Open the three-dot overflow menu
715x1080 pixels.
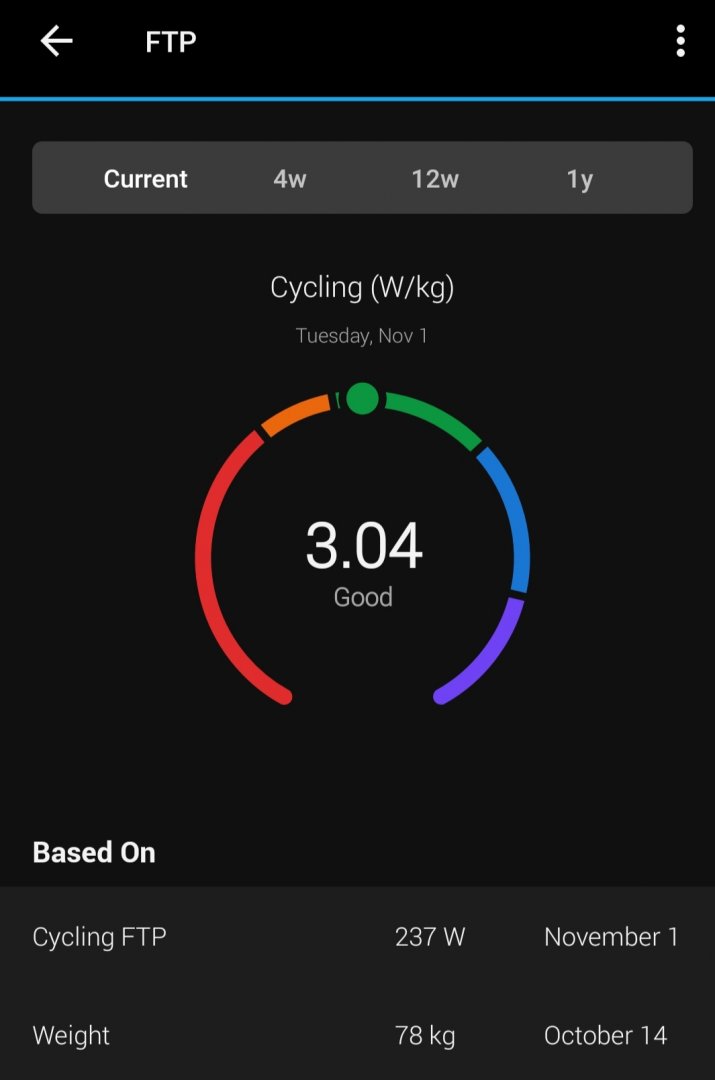680,42
